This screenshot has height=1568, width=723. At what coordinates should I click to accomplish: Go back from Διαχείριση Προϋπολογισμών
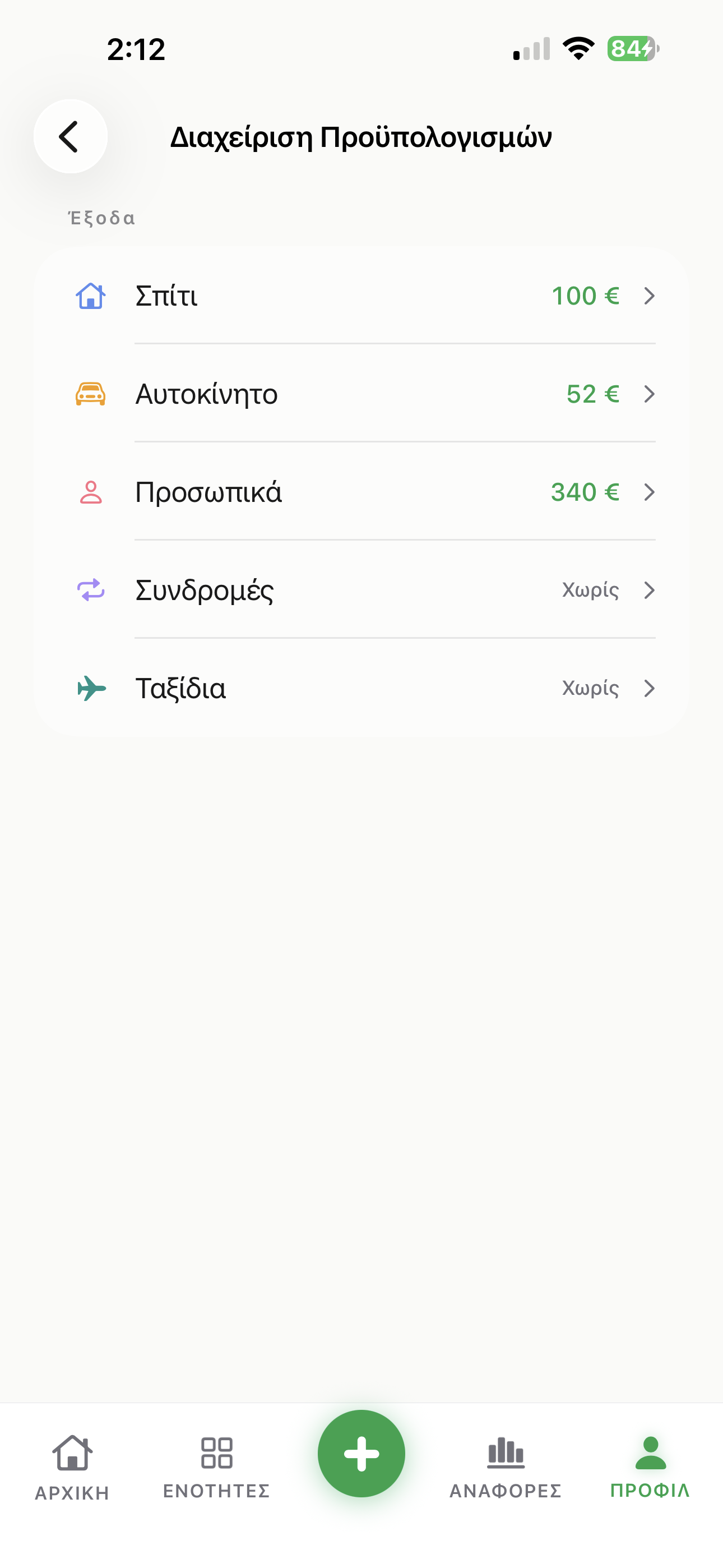71,136
